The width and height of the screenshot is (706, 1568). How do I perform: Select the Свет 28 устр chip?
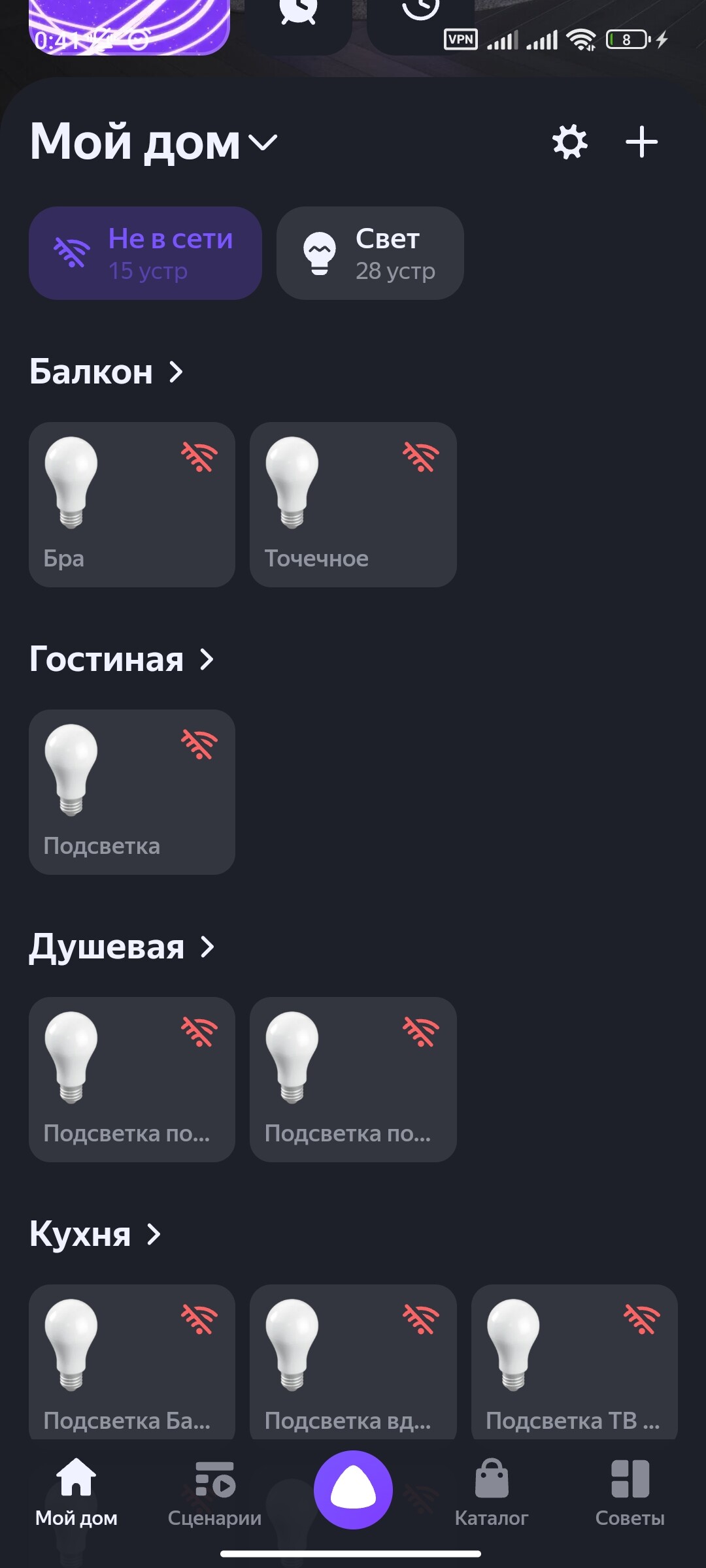click(x=370, y=253)
